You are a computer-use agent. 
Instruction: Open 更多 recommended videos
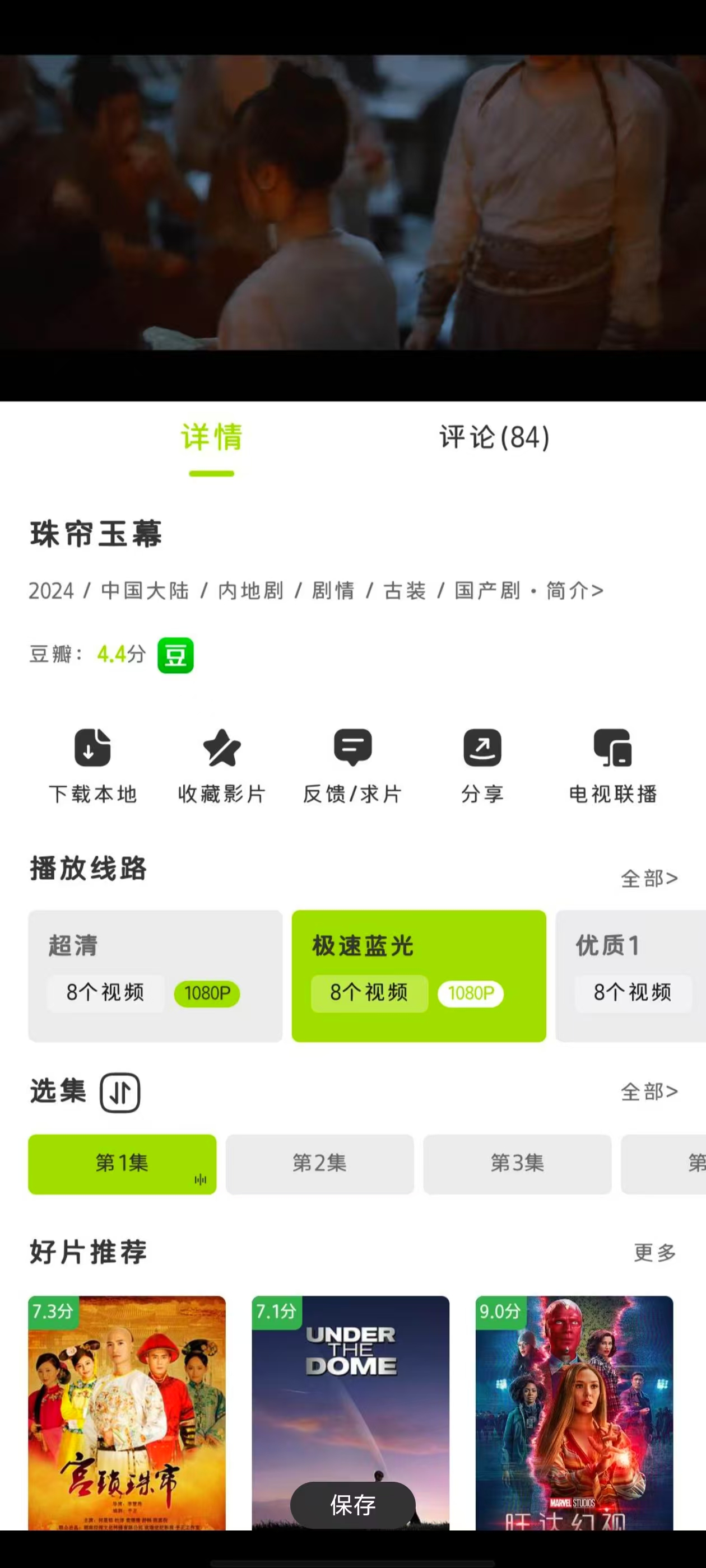[655, 1253]
